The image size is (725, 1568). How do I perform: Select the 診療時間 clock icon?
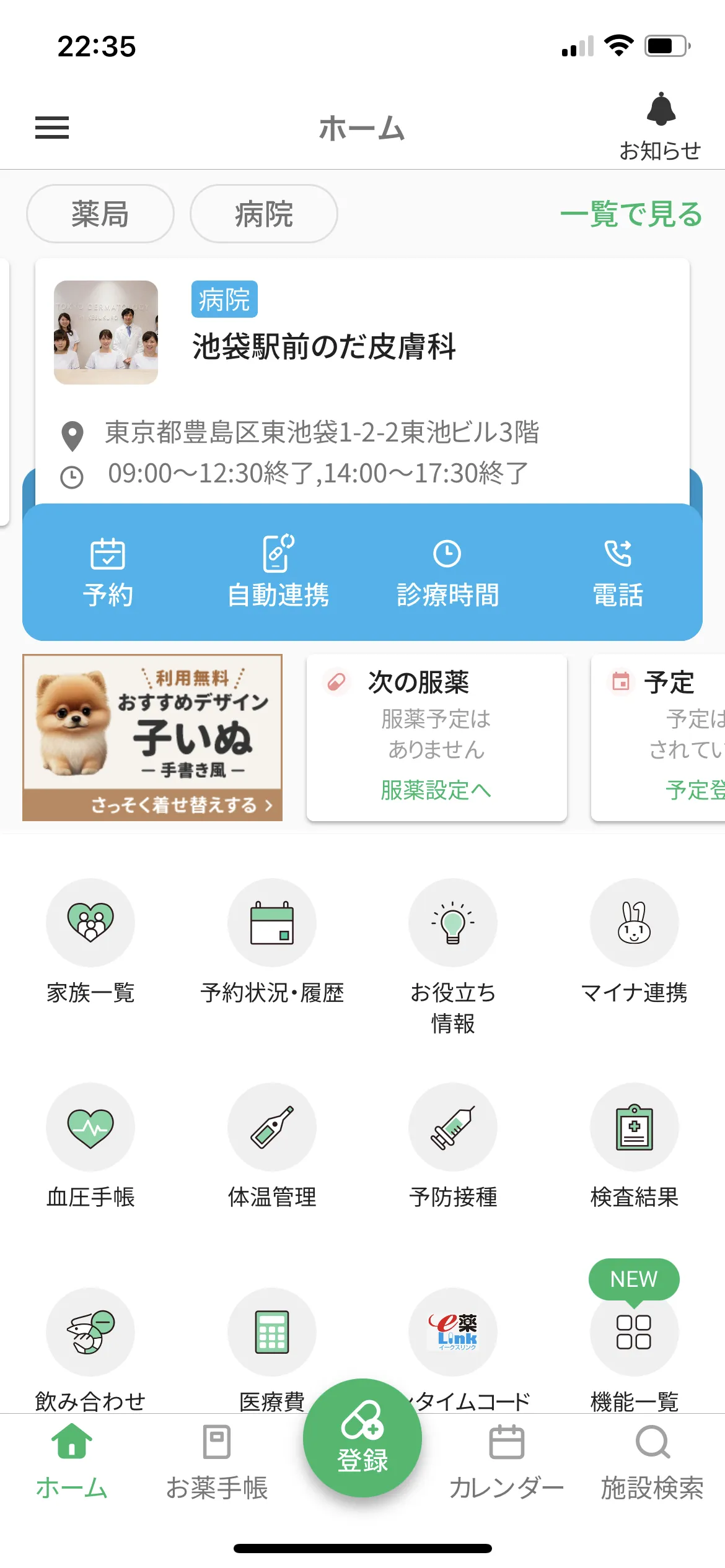(x=448, y=570)
